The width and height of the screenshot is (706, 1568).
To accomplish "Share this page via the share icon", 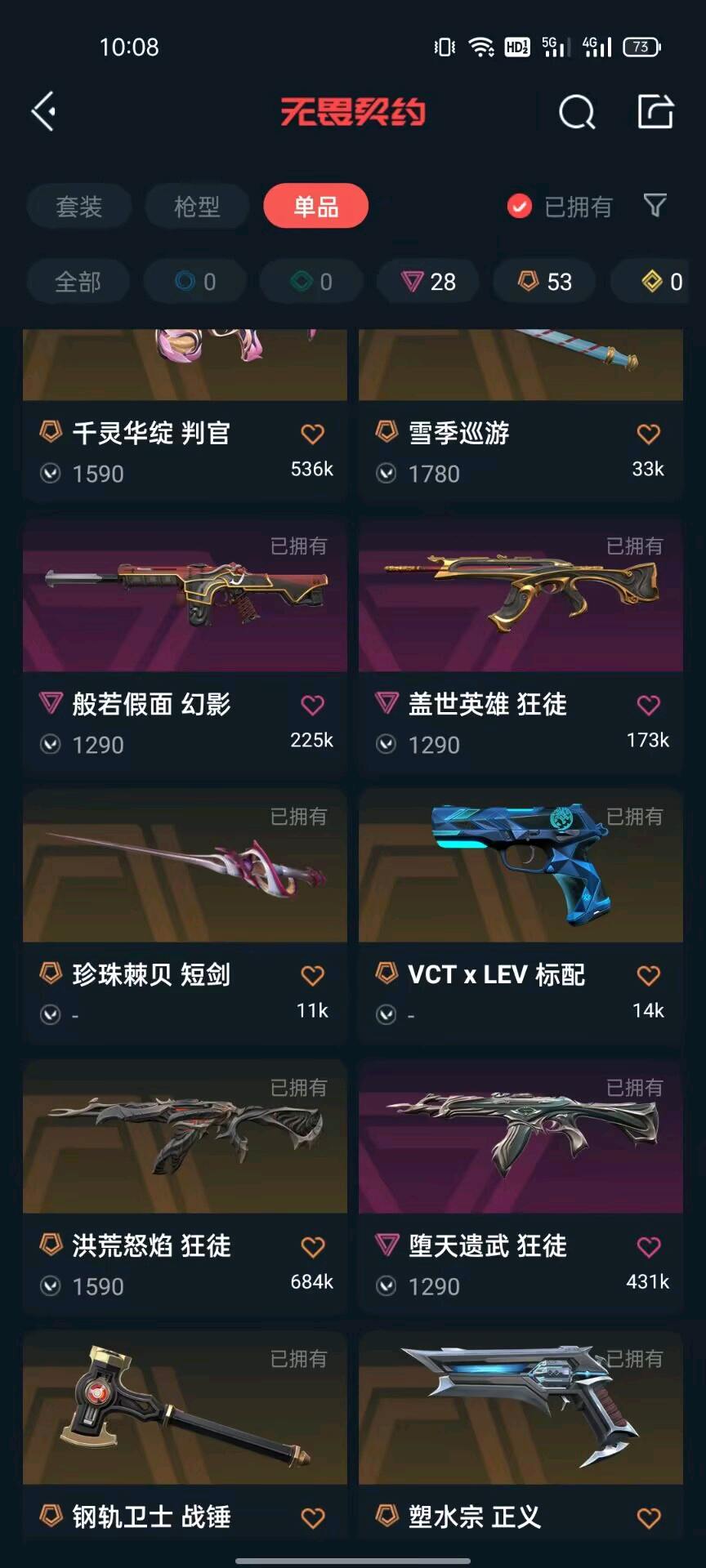I will click(655, 112).
